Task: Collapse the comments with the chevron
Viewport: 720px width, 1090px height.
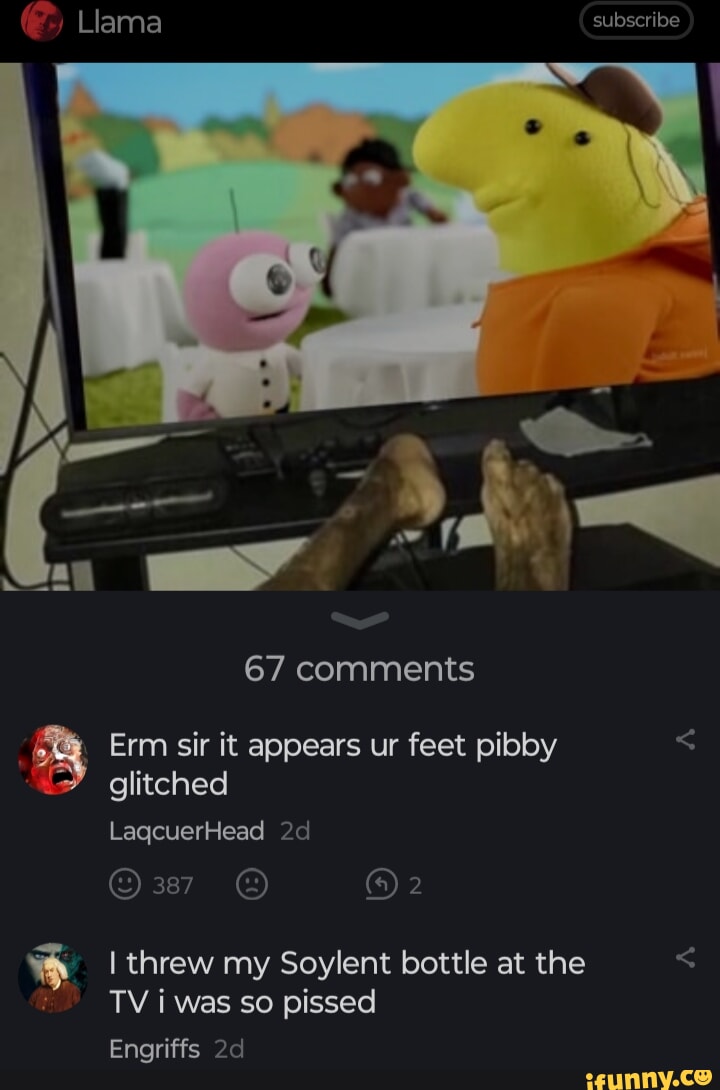Action: (359, 623)
